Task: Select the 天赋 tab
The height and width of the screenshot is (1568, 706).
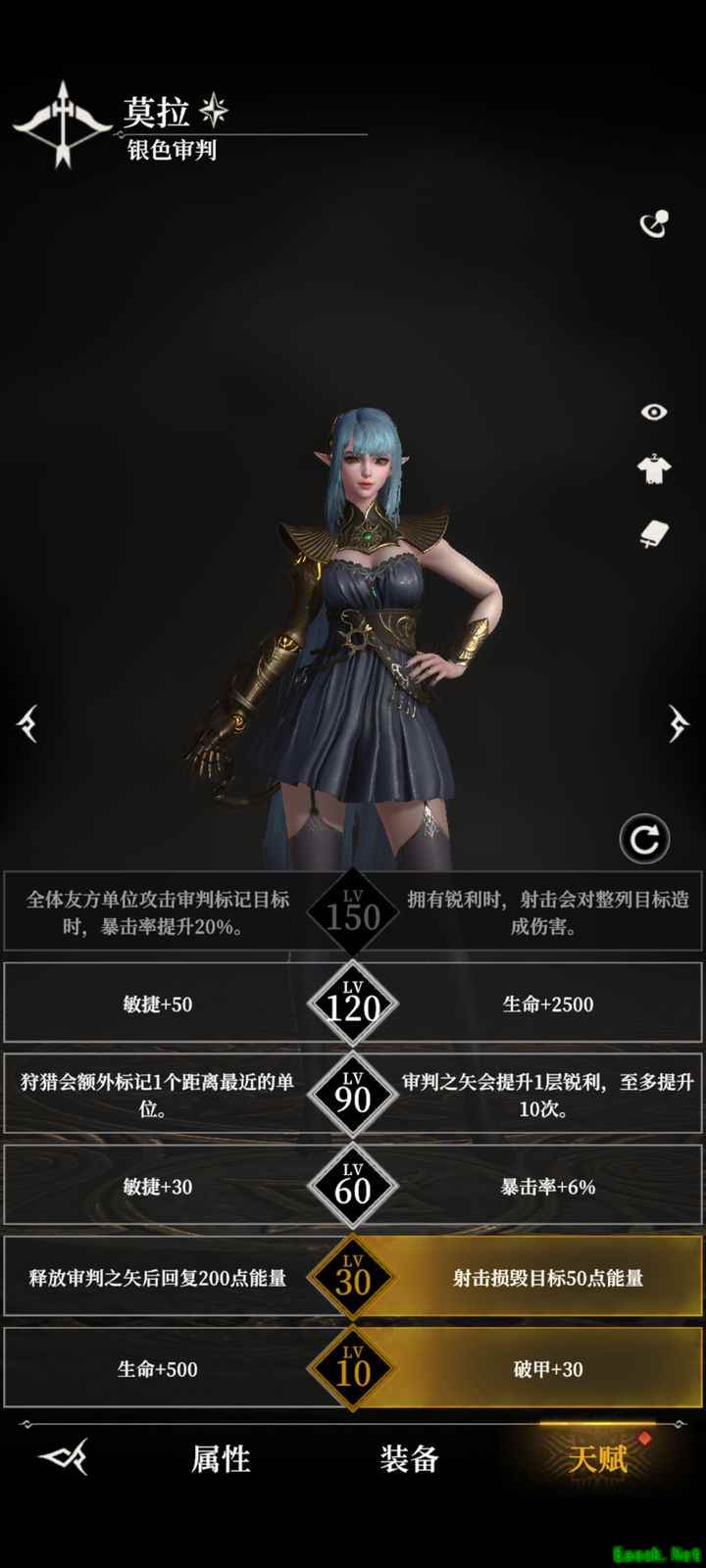Action: click(x=598, y=1459)
